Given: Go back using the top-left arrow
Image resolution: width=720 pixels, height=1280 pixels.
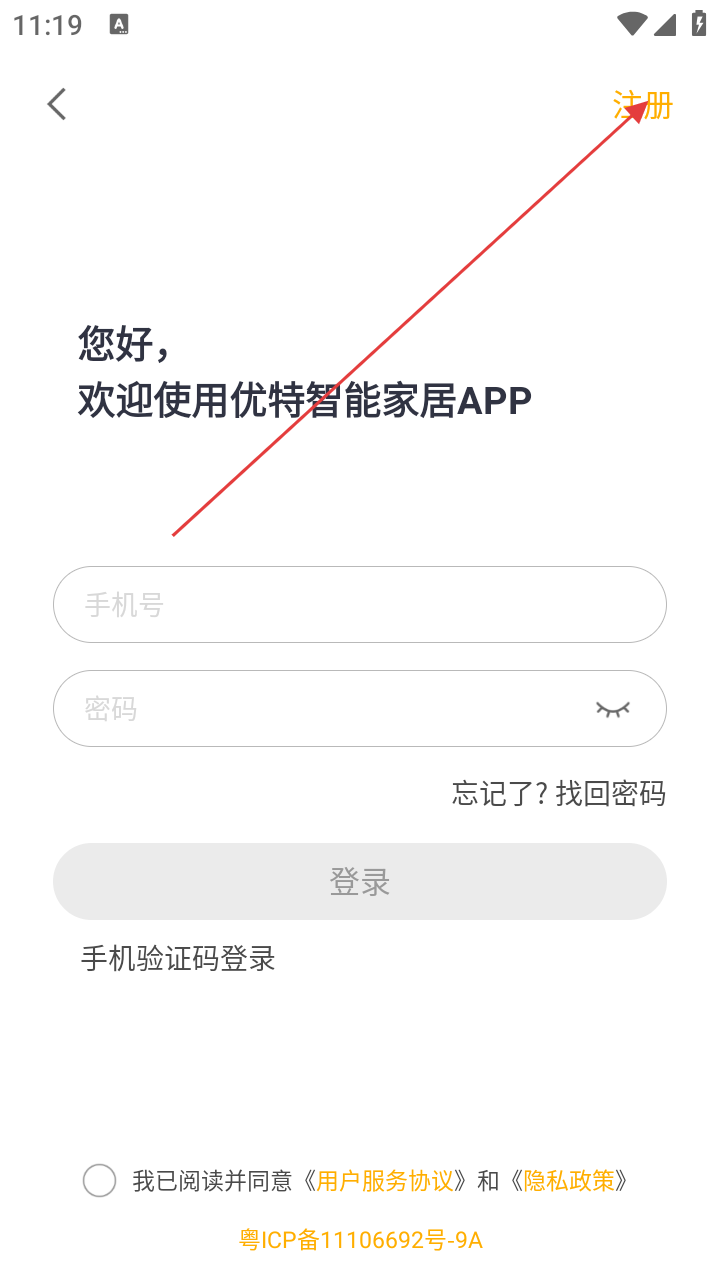Looking at the screenshot, I should pos(57,104).
